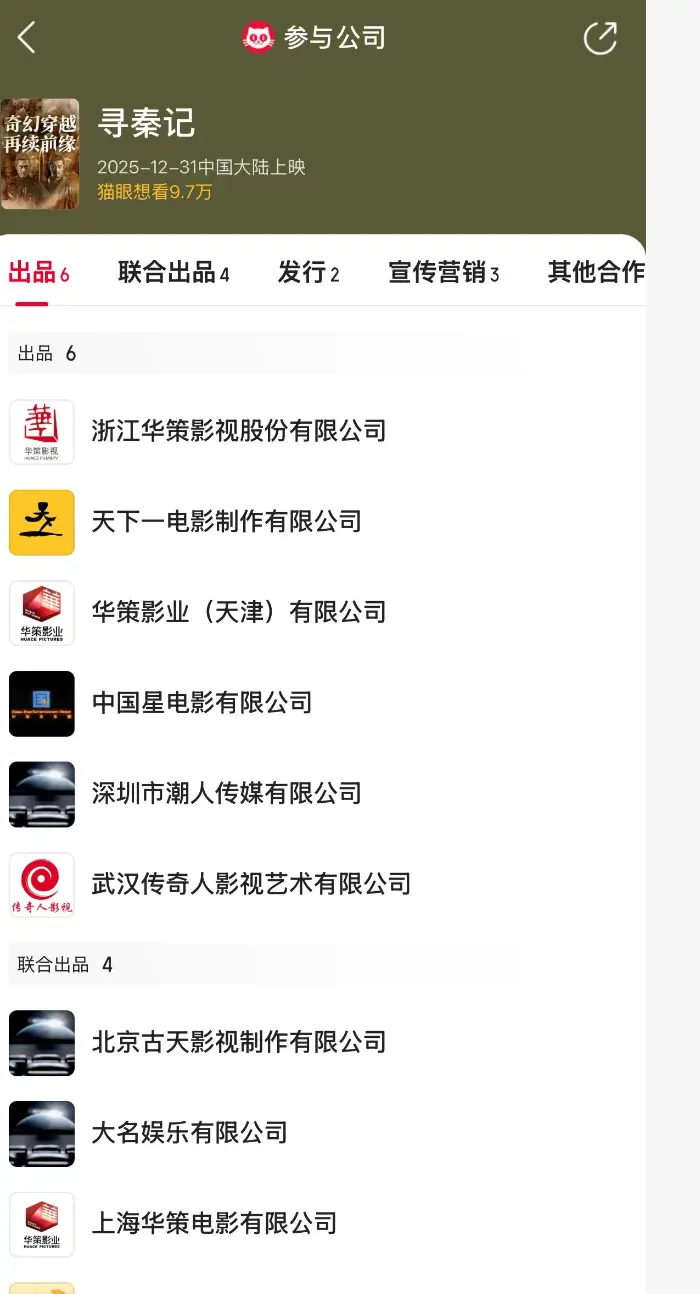
Task: Share this 参与公司 page
Action: click(x=600, y=38)
